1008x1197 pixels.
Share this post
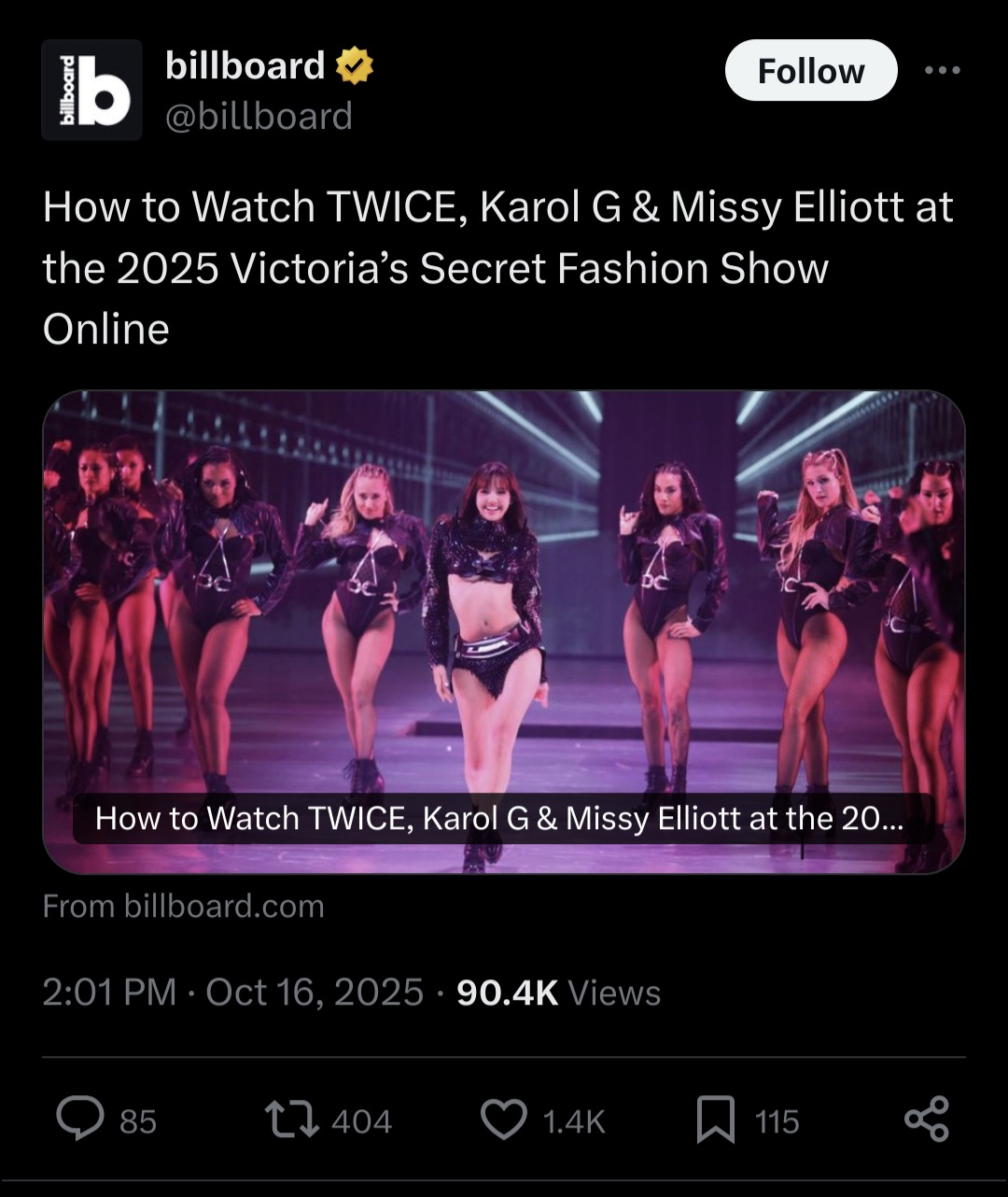click(926, 1120)
